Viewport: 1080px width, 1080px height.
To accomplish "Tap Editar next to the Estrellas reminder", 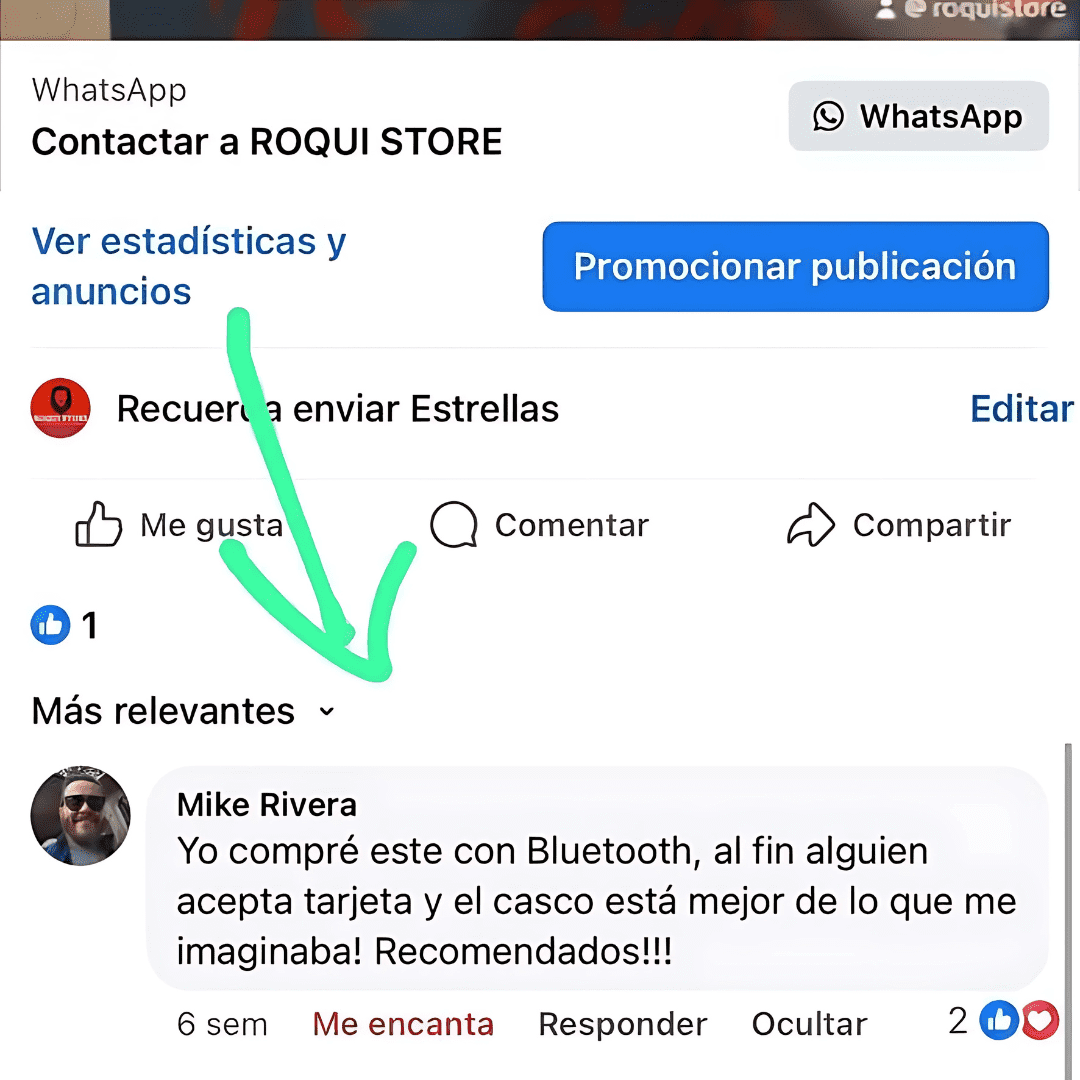I will (x=1021, y=409).
